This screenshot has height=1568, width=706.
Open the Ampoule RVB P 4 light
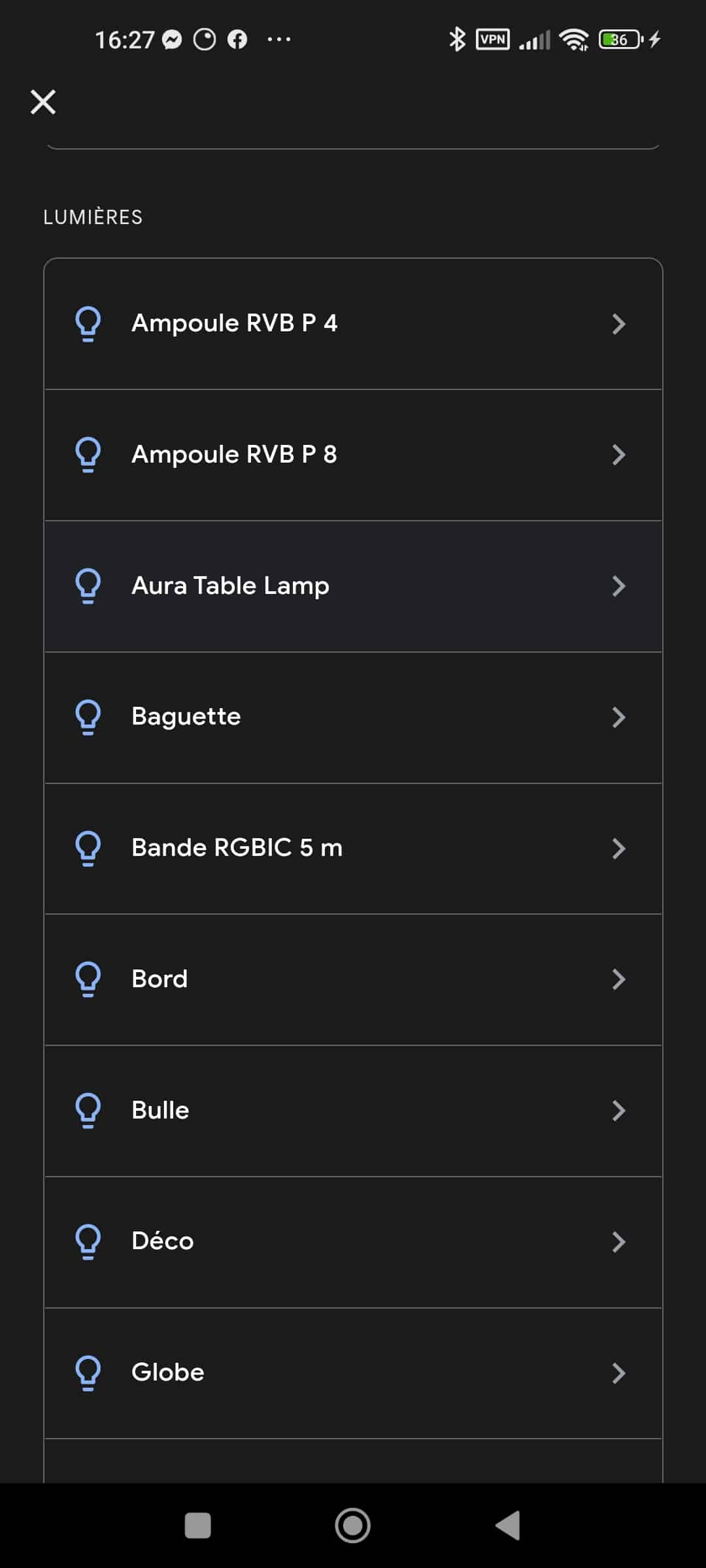[353, 324]
